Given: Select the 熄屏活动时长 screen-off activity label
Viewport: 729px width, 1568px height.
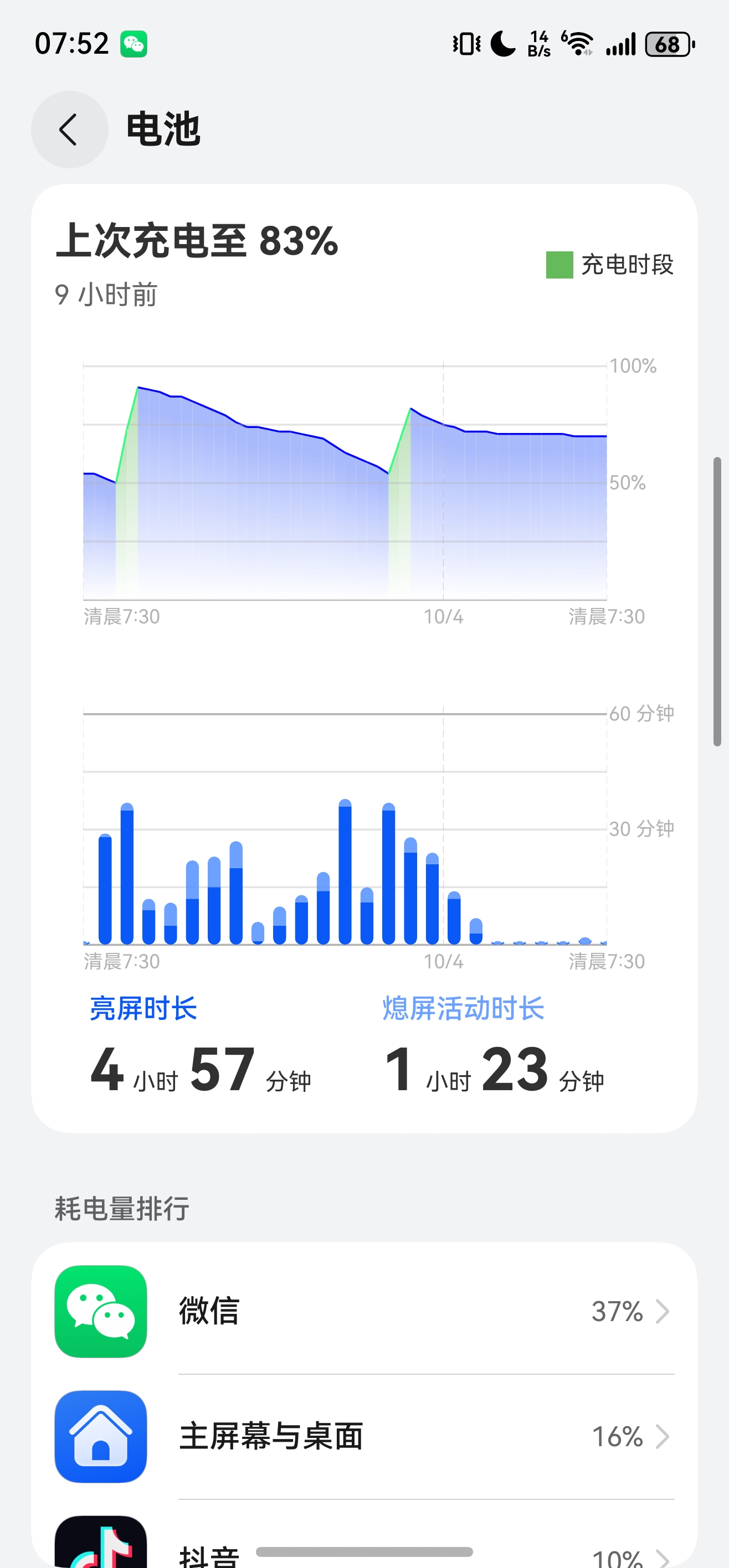Looking at the screenshot, I should coord(463,1009).
